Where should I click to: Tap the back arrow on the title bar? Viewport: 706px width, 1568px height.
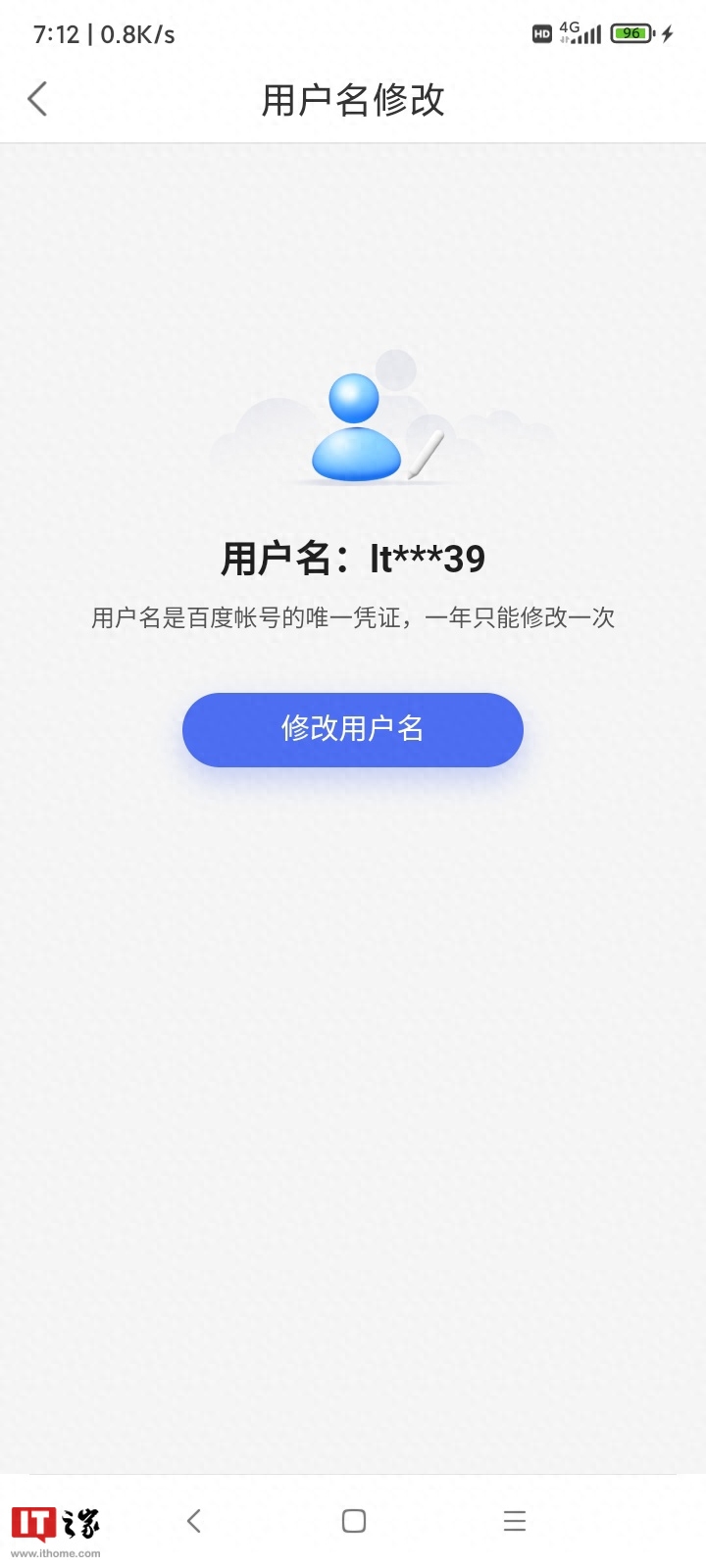pos(37,99)
